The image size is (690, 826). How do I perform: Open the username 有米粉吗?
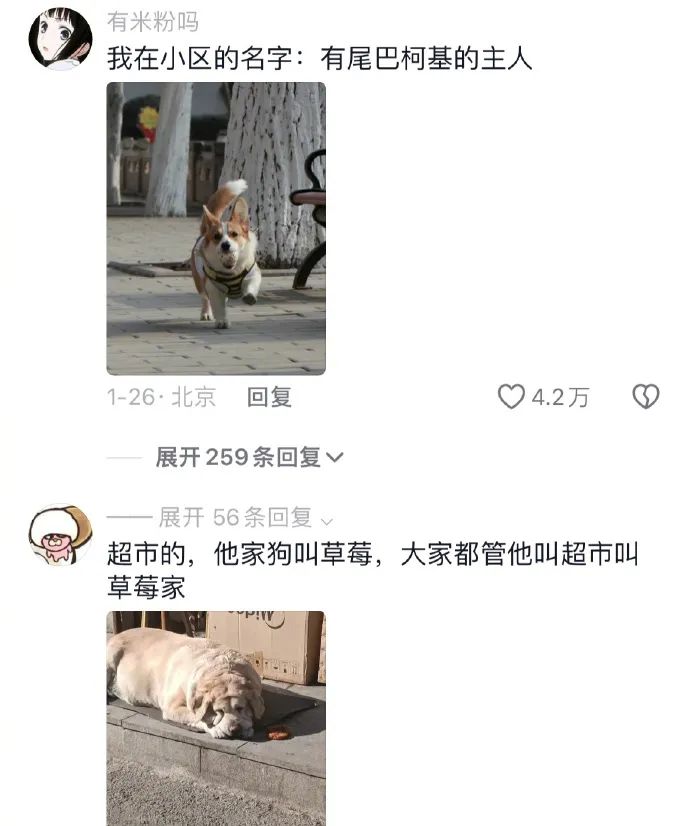[153, 21]
